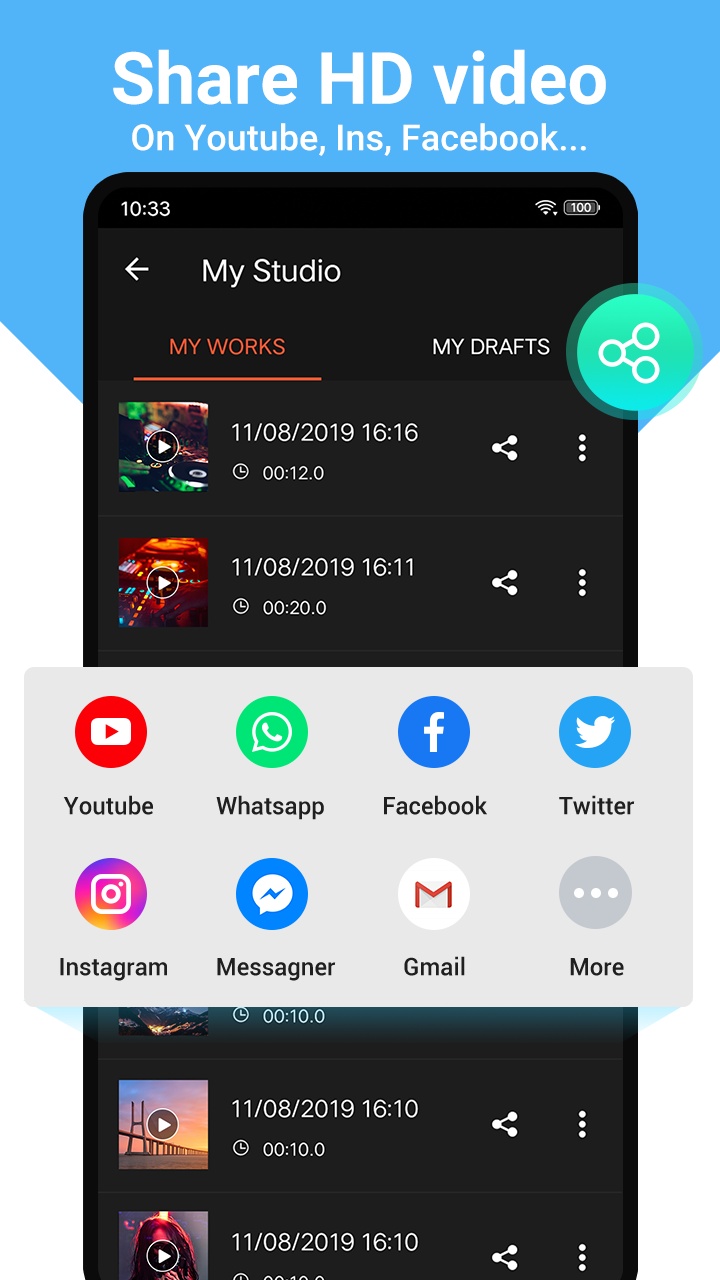The width and height of the screenshot is (720, 1280).
Task: Share the 11/08/2019 16:11 video
Action: [x=504, y=582]
